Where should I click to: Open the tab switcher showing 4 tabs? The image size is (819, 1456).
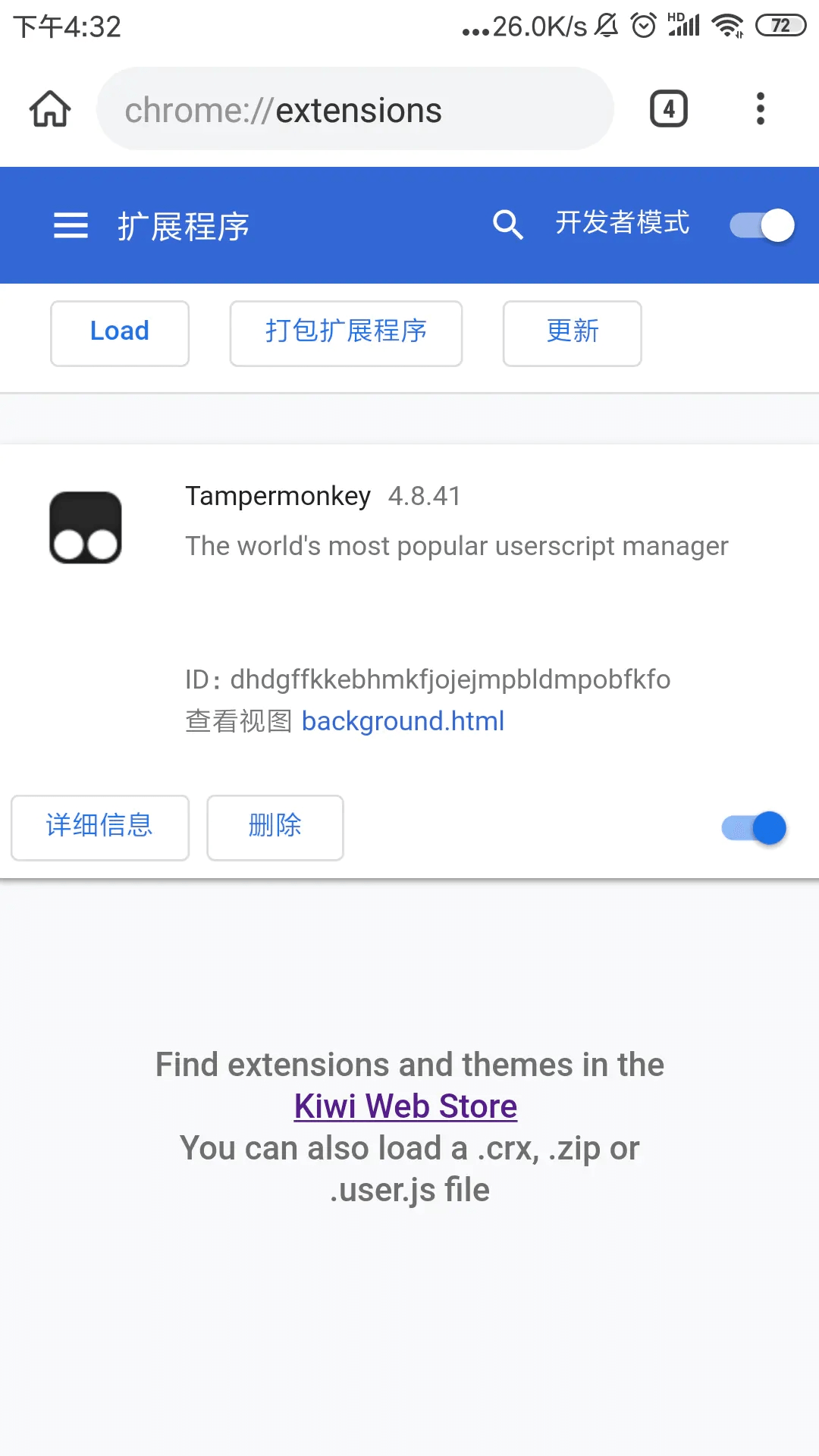pyautogui.click(x=668, y=108)
